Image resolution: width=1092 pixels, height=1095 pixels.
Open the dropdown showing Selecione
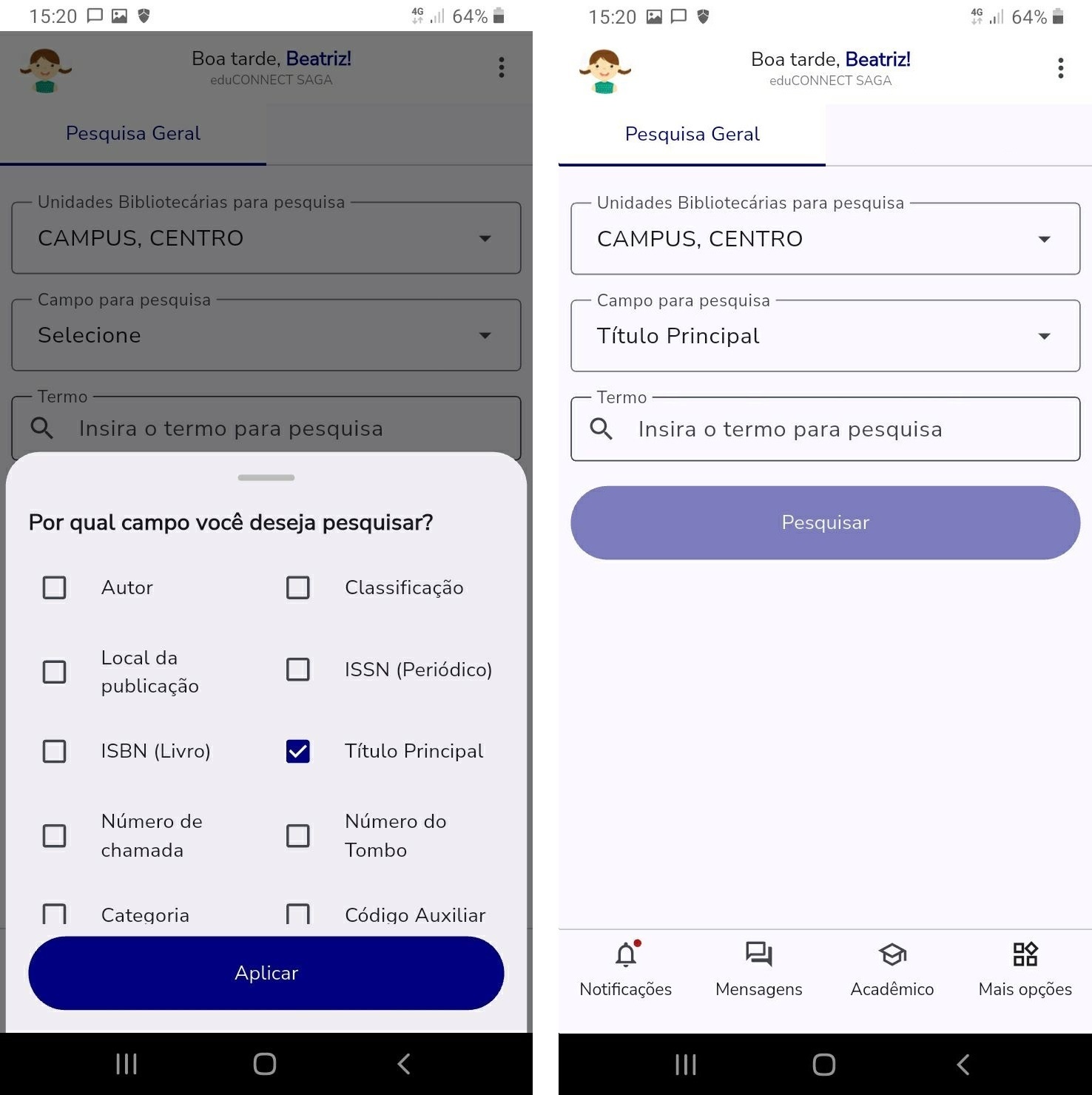pos(266,335)
